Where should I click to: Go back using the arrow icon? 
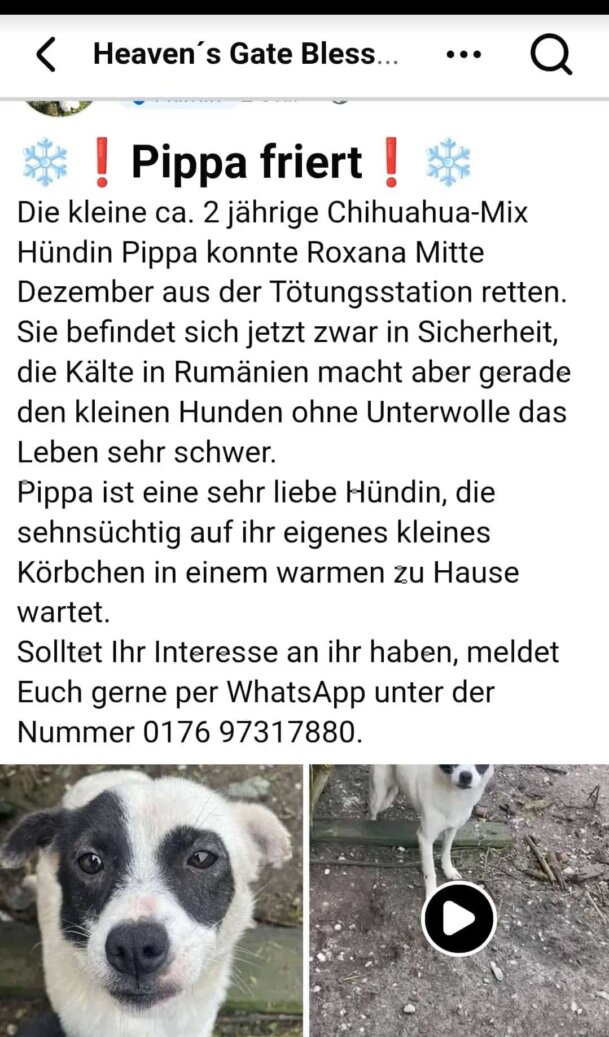[46, 54]
